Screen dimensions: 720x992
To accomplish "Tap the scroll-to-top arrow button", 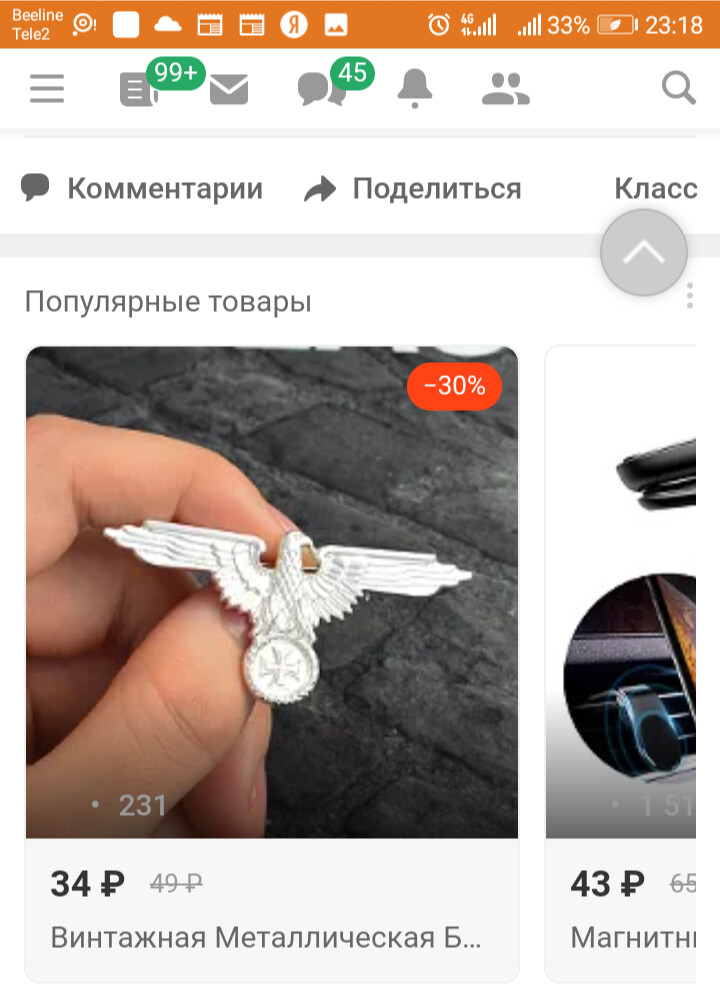I will 643,253.
